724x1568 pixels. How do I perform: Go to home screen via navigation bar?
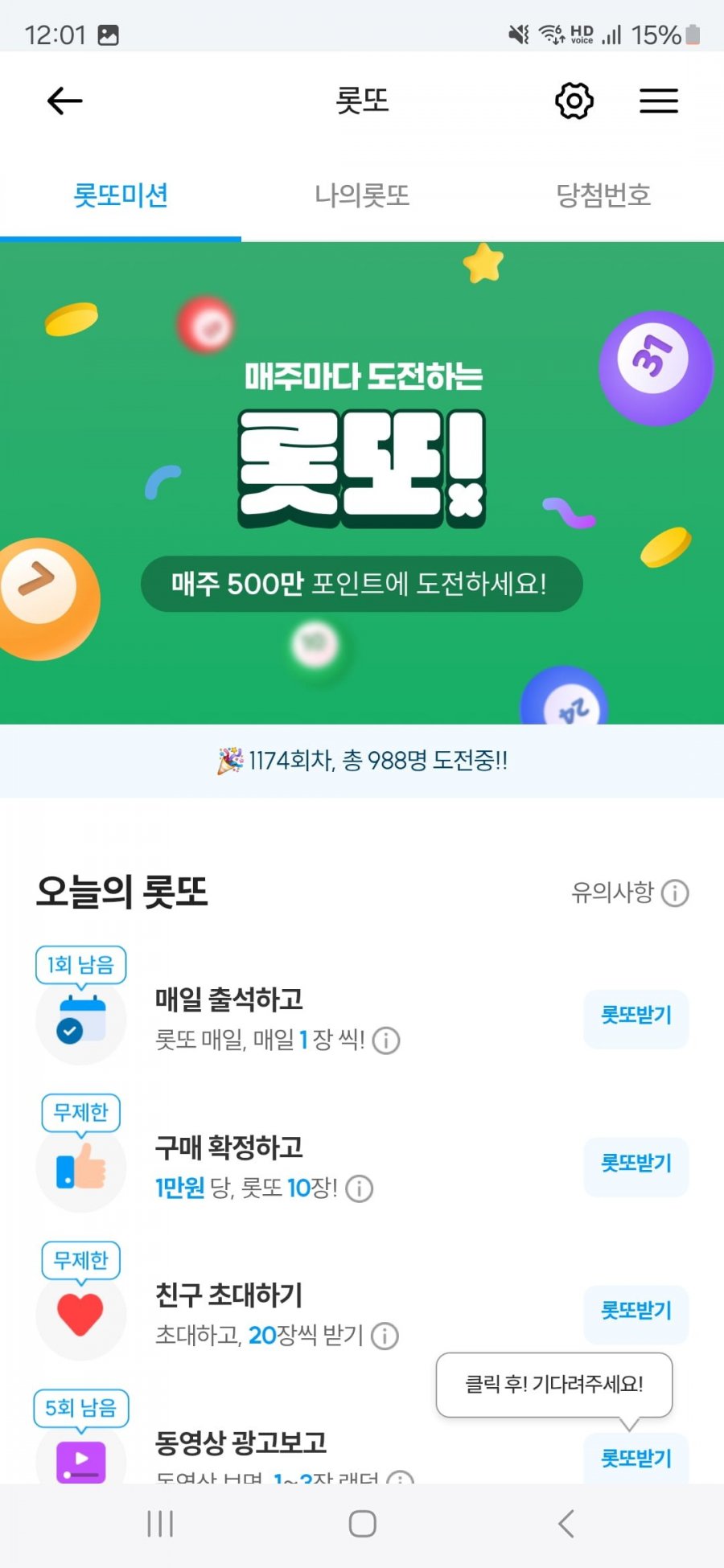[362, 1524]
